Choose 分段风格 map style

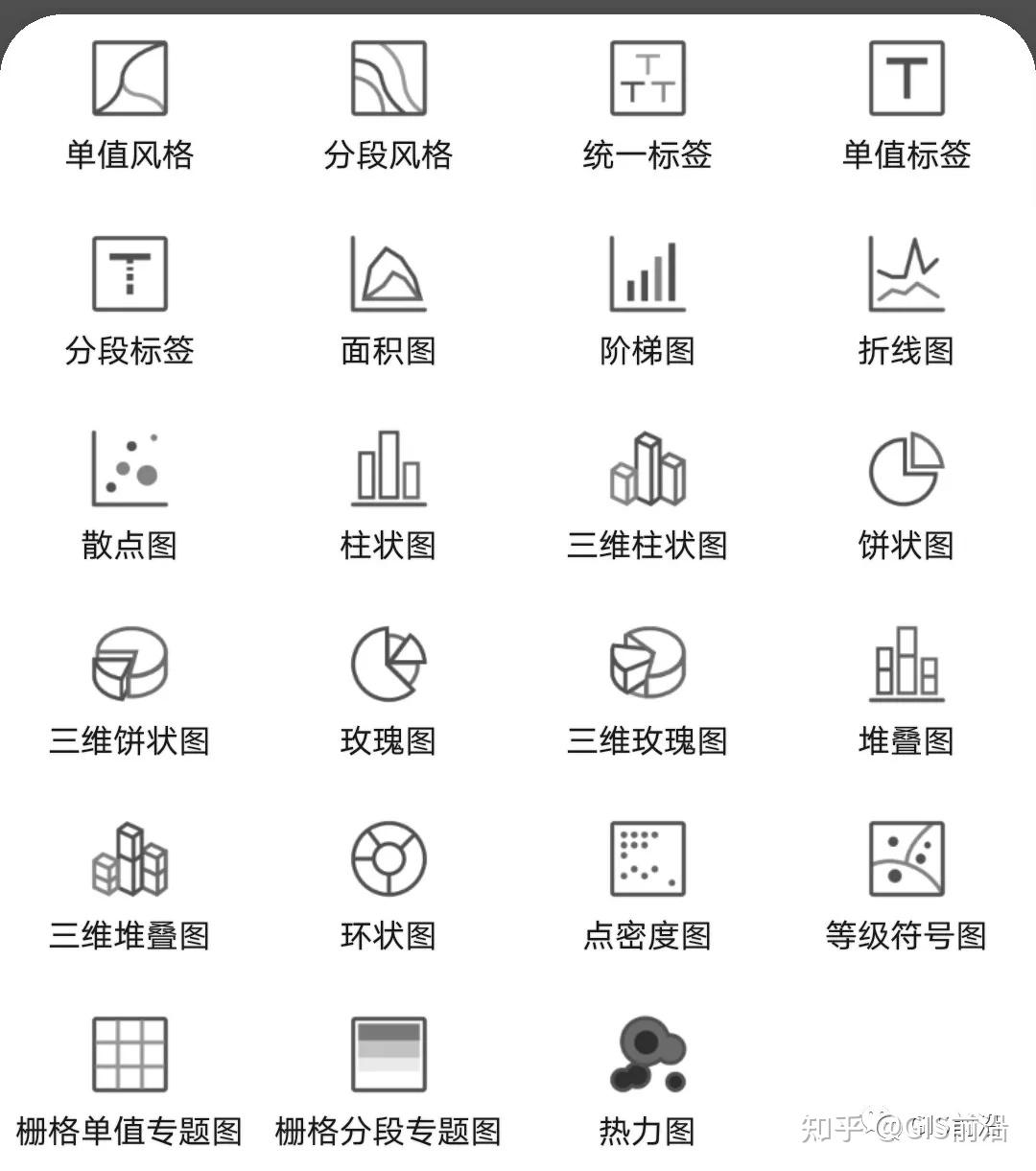coord(388,80)
